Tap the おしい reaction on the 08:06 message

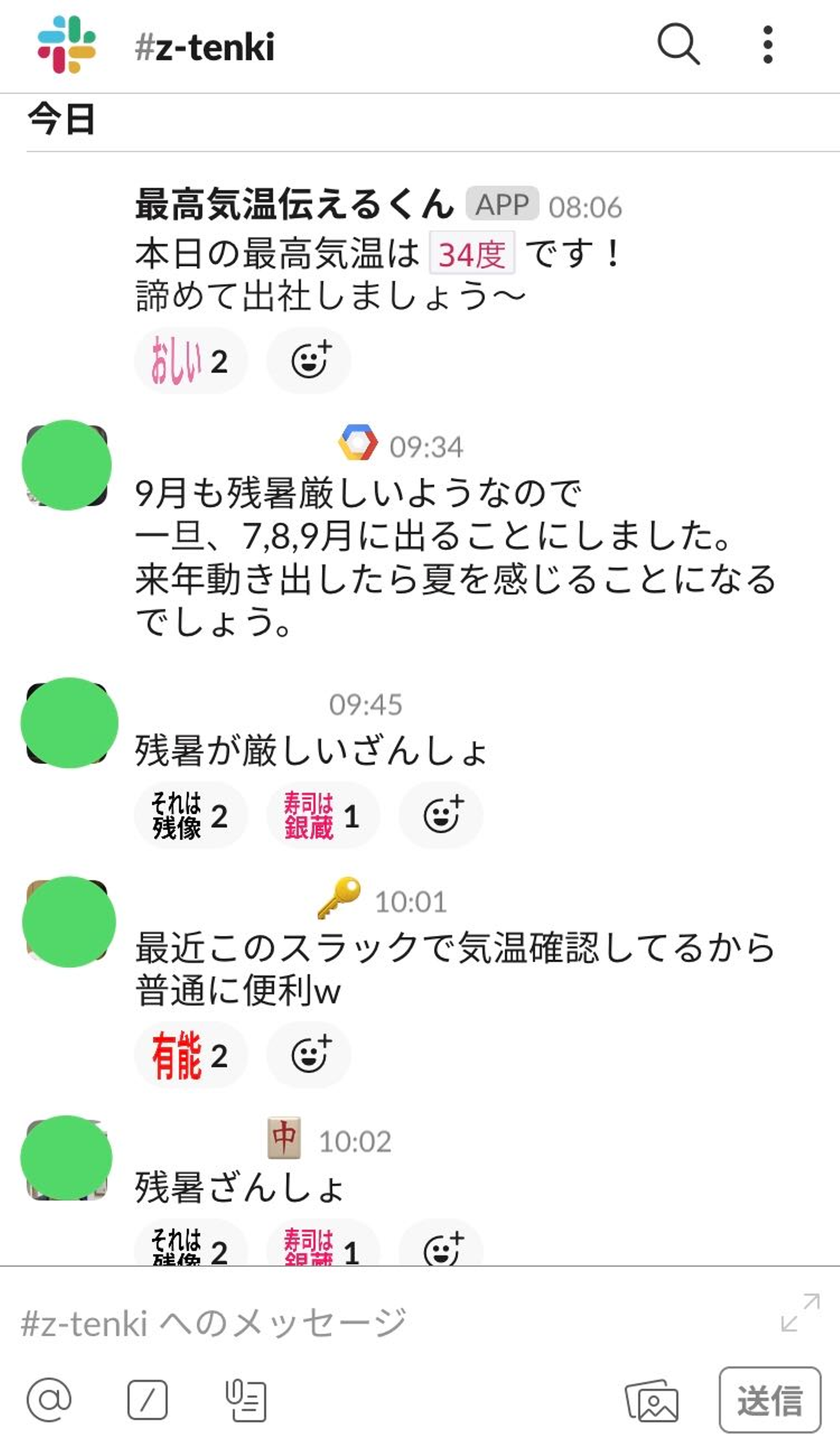[190, 361]
